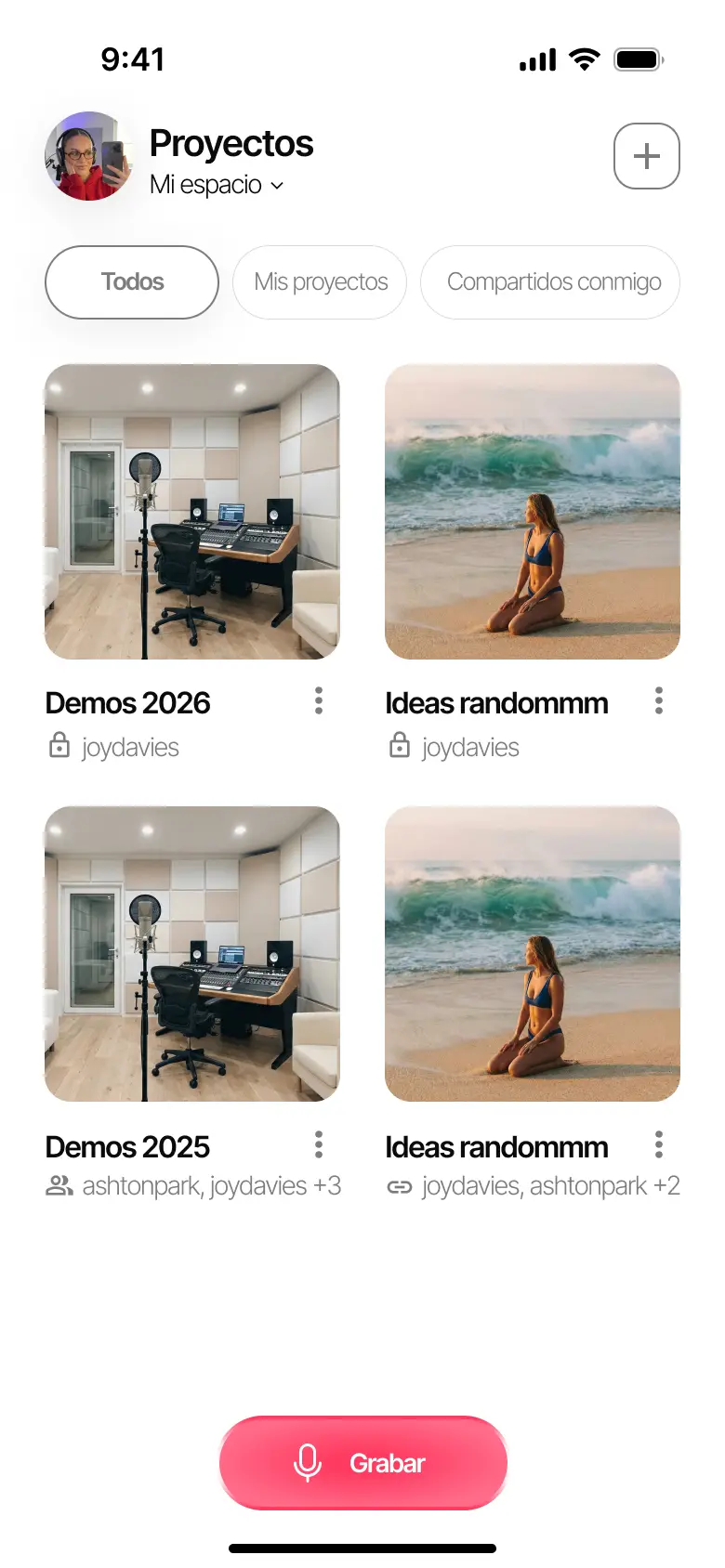Open the lock icon on Demos 2026
Screen dimensions: 725x1568
(x=59, y=747)
